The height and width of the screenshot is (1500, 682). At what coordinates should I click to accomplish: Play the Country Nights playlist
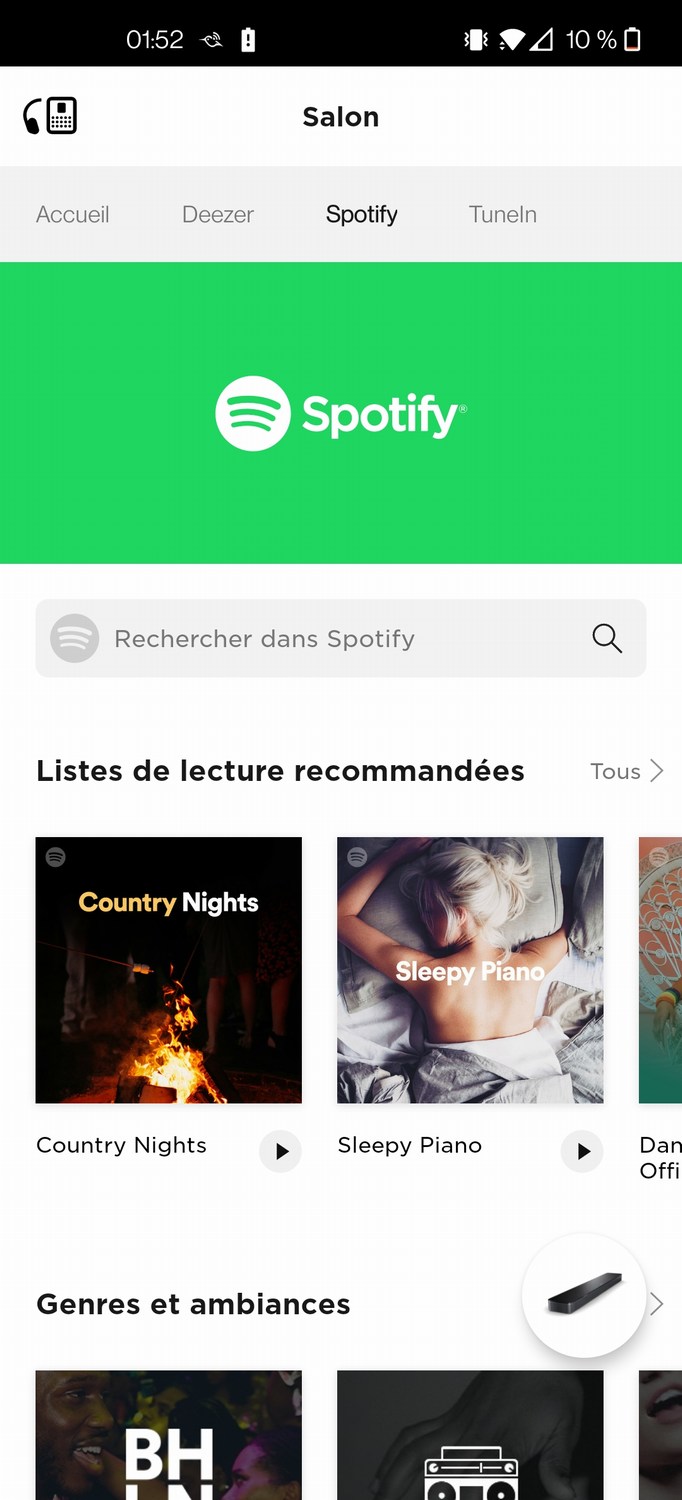(281, 1151)
